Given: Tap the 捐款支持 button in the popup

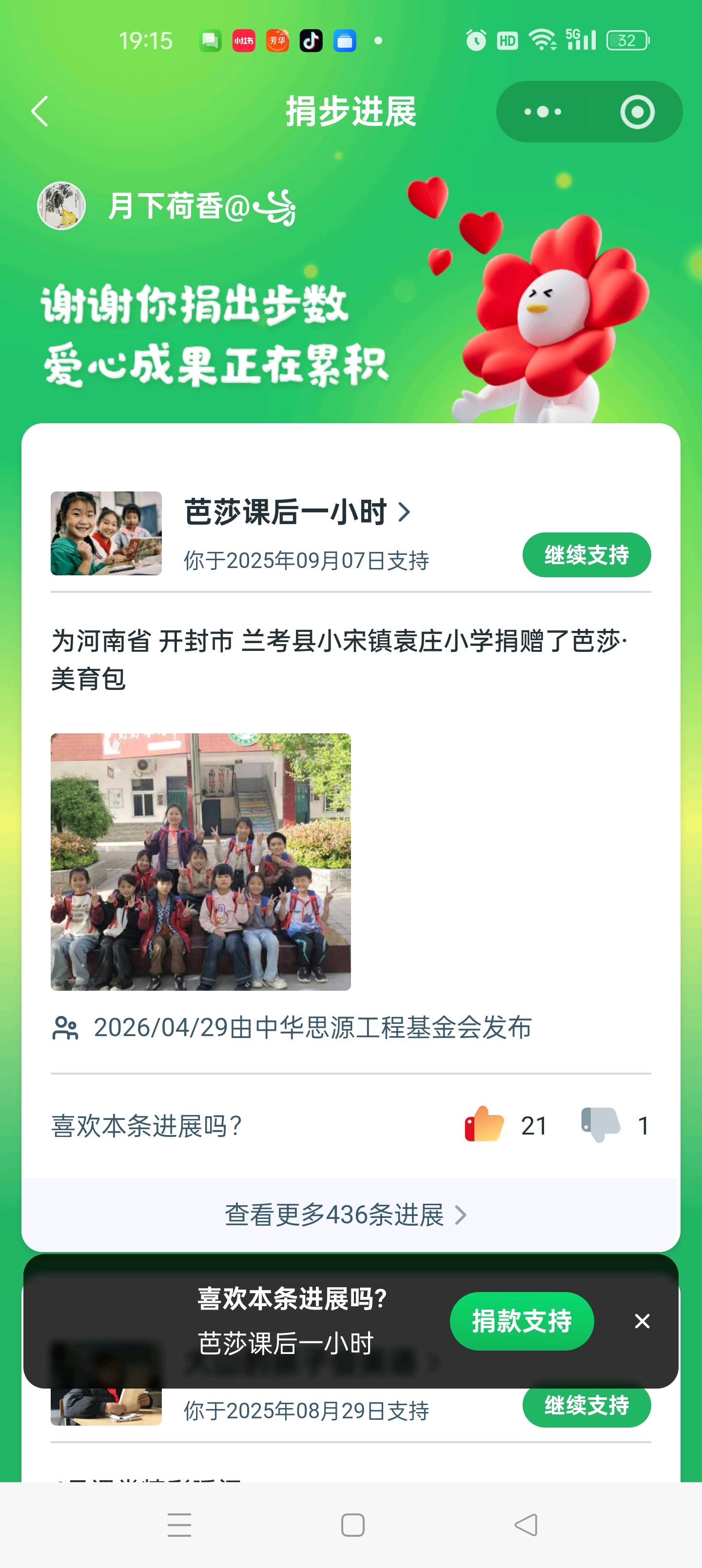Looking at the screenshot, I should [x=522, y=1321].
